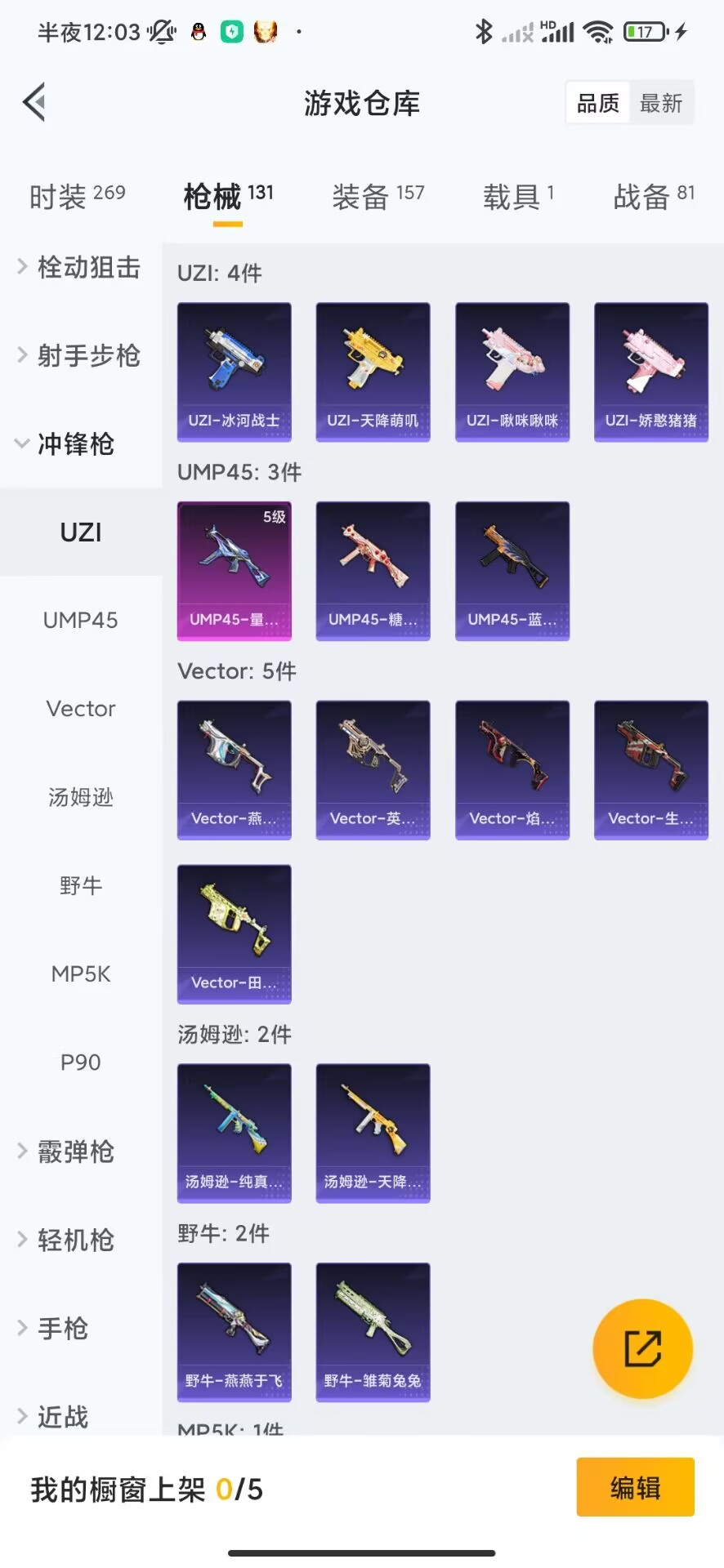Go back from the 游戏仓库 screen
Screen dimensions: 724x1568
click(x=34, y=103)
